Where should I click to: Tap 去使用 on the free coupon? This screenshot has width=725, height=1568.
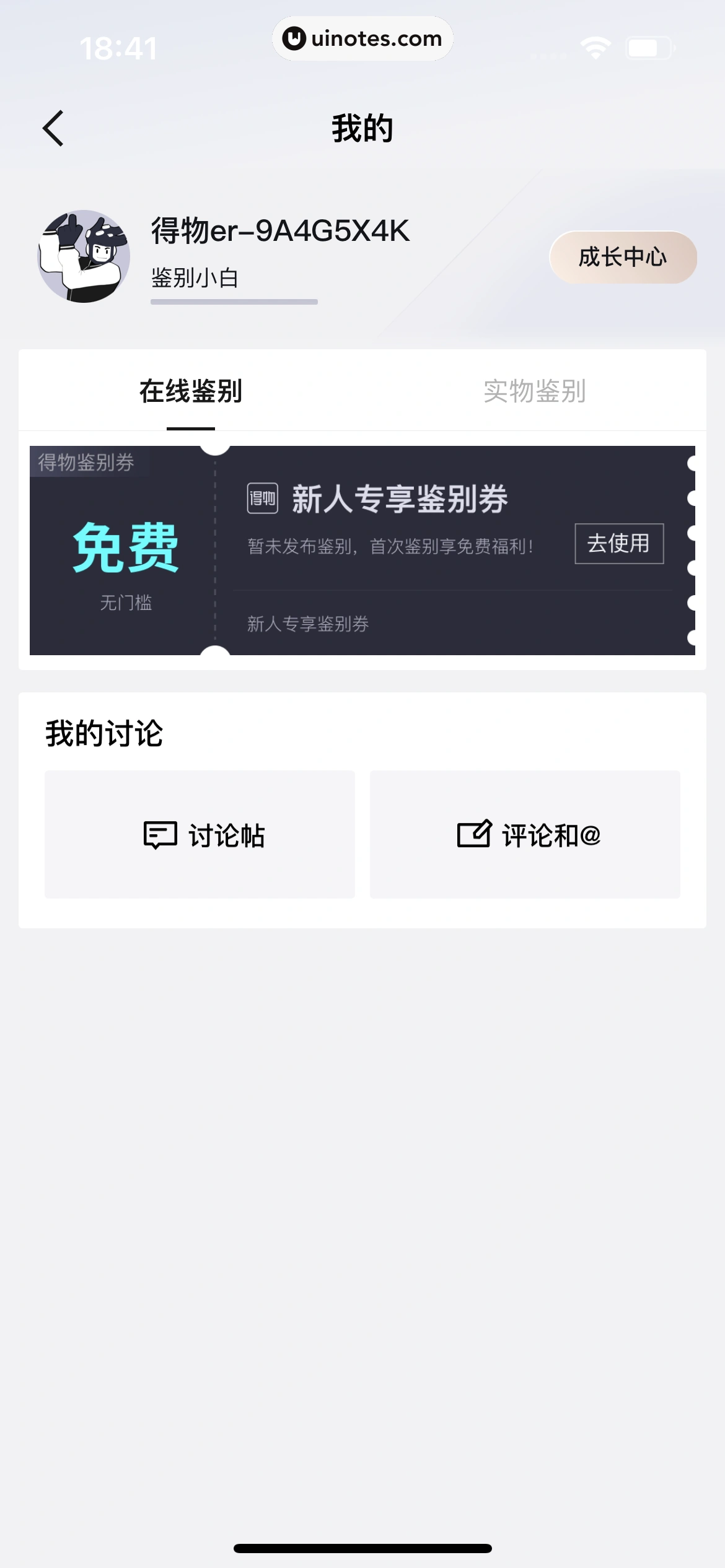(618, 544)
